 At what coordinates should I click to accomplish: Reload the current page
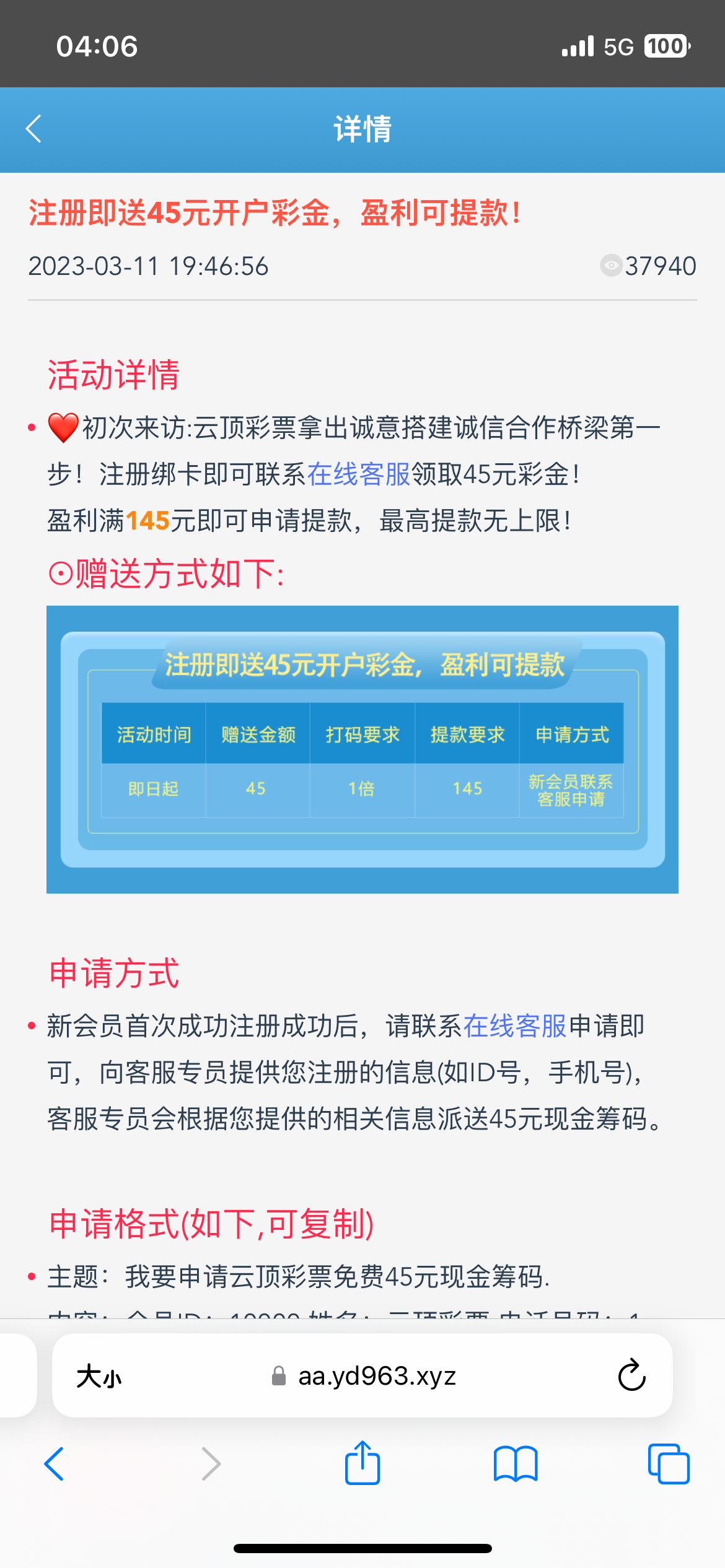tap(631, 1375)
